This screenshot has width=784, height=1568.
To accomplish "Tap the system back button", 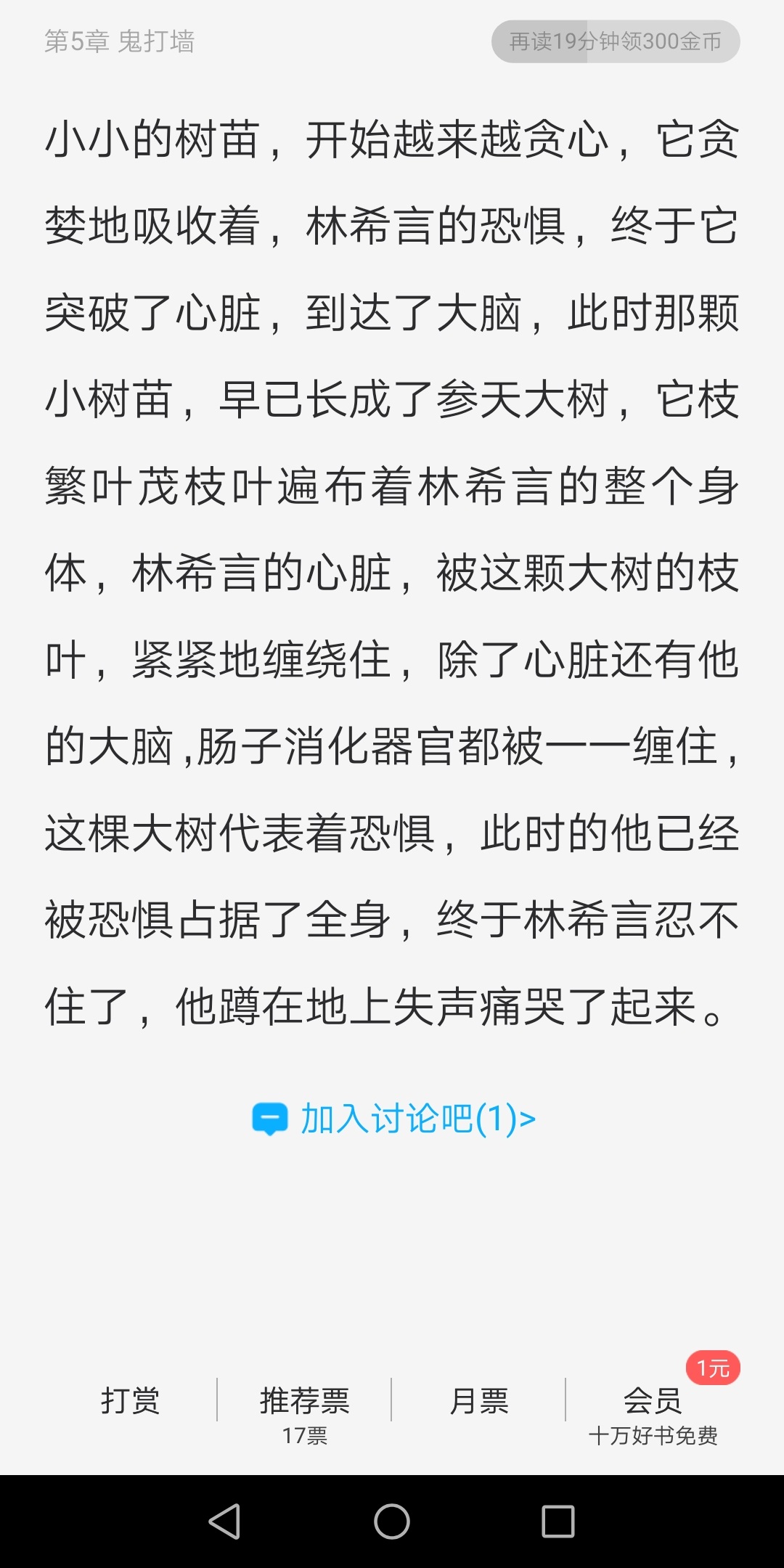I will (x=224, y=1521).
